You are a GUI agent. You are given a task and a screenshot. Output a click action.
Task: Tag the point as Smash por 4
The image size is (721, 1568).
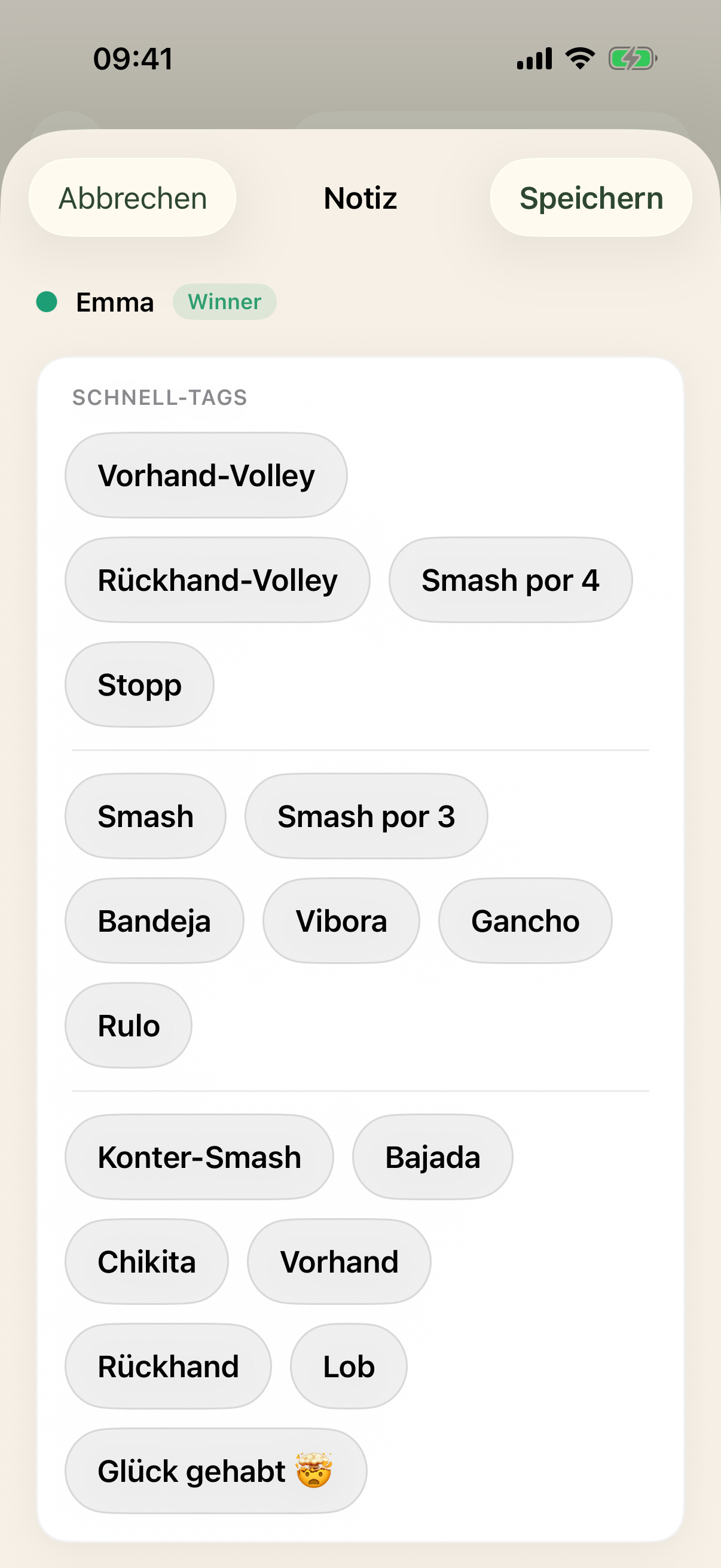pyautogui.click(x=511, y=580)
